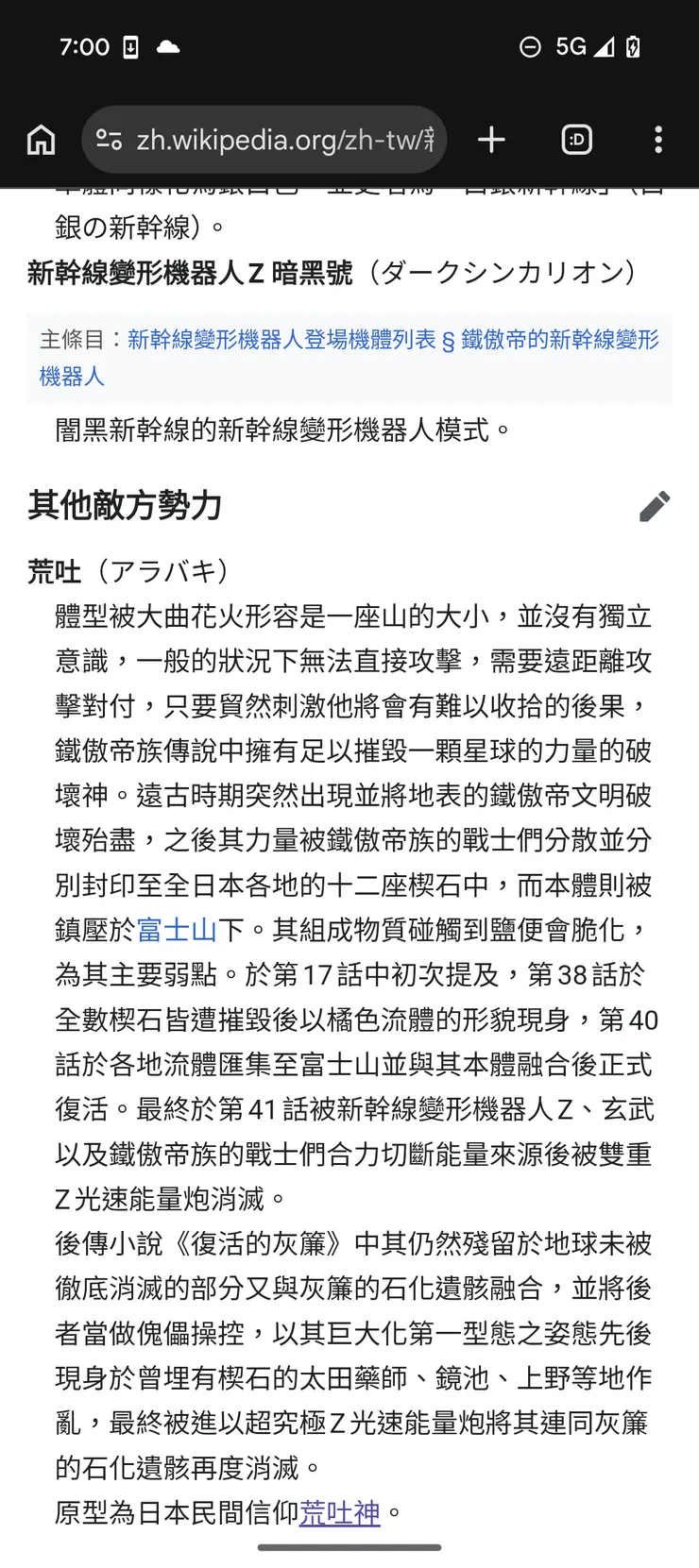Tap the lock/site-info area of the URL bar

point(109,139)
